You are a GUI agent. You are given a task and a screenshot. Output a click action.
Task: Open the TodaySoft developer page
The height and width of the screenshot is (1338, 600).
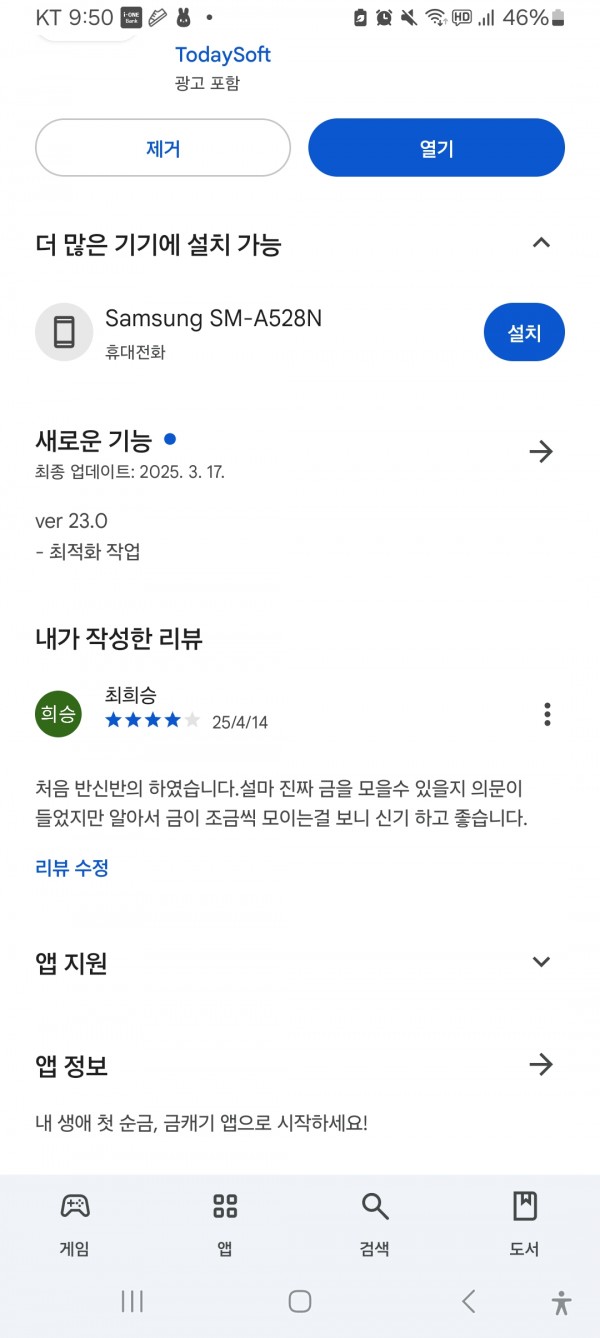223,55
